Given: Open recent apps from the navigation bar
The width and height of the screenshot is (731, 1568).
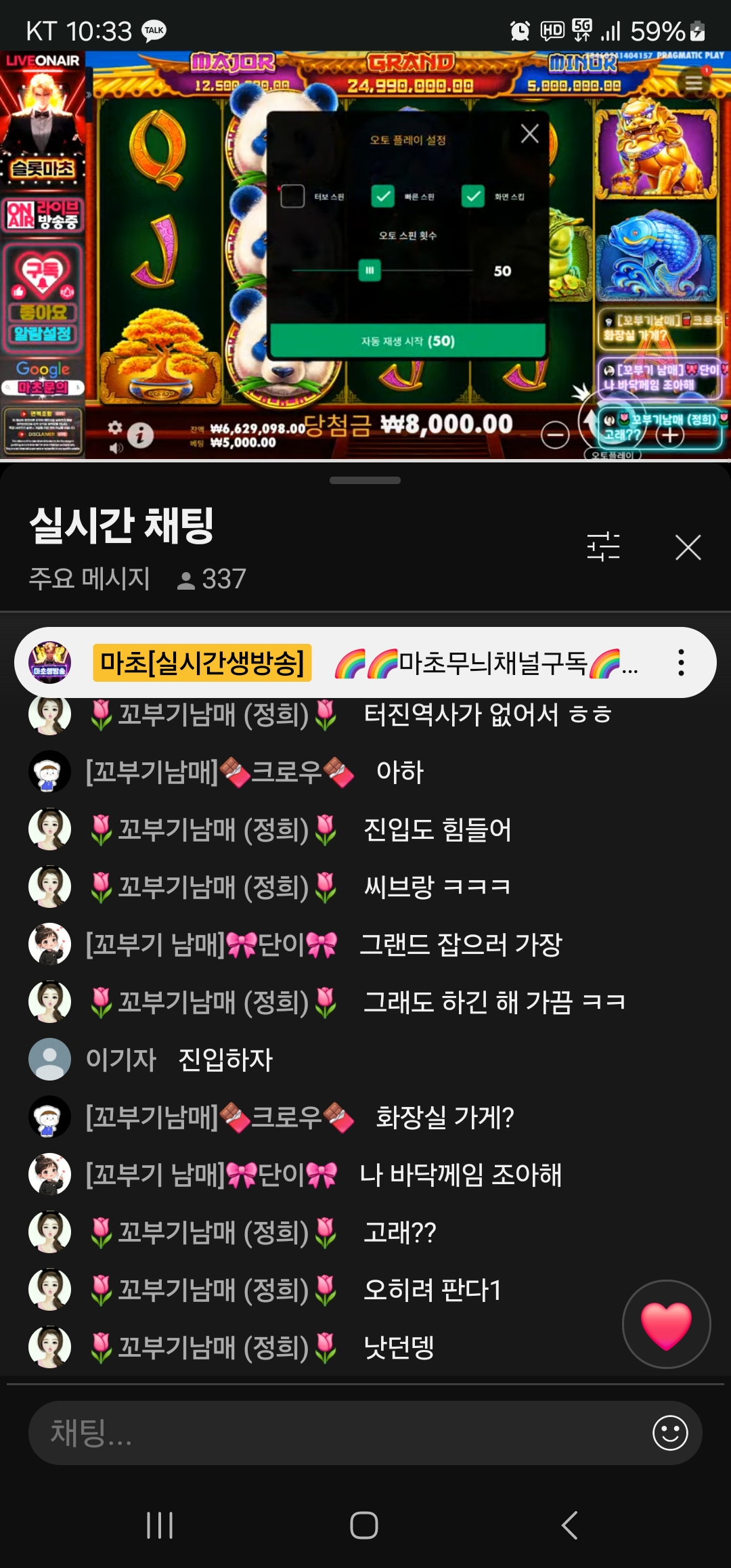Looking at the screenshot, I should click(x=160, y=1525).
